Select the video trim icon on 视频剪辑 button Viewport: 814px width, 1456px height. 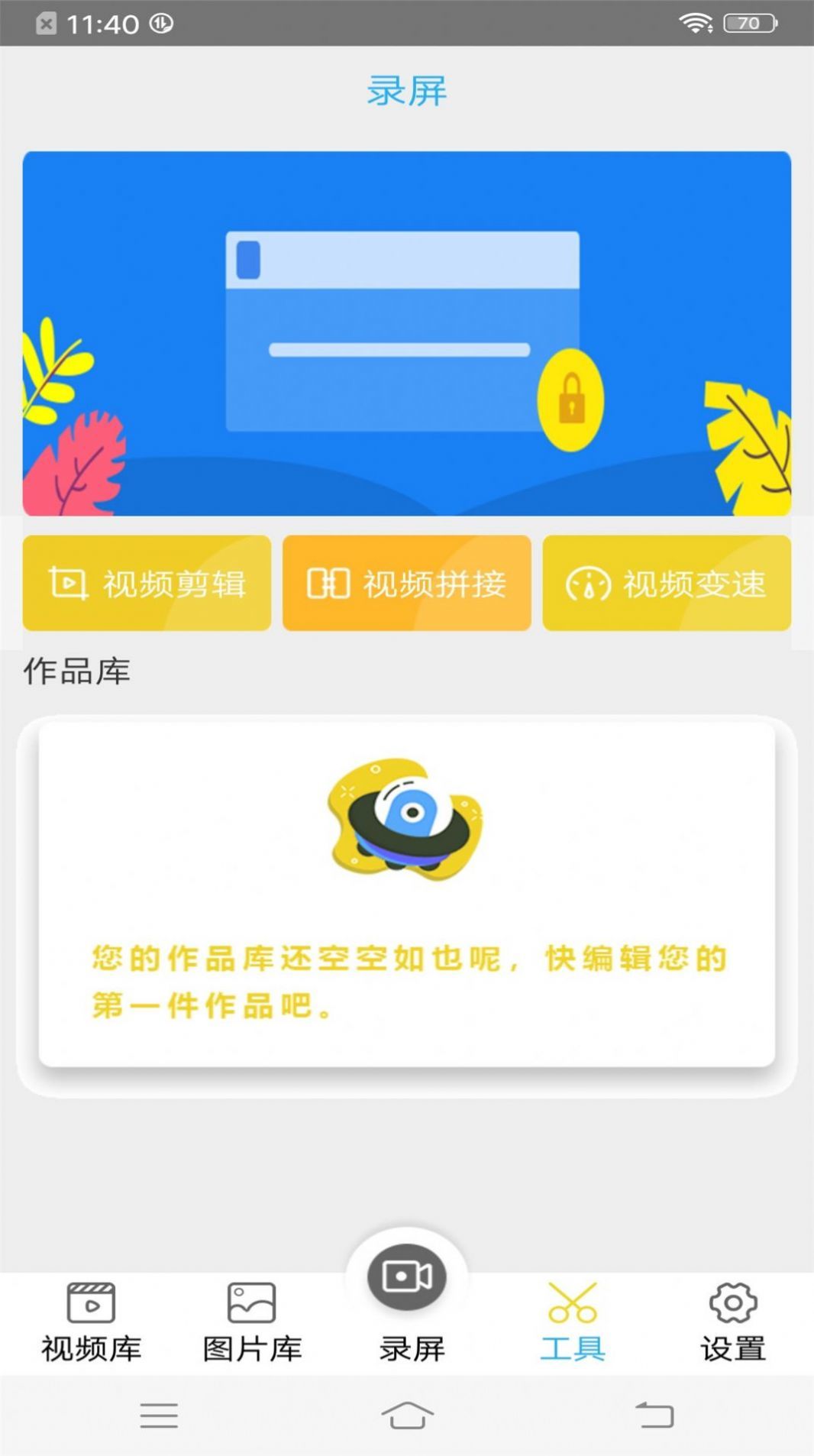(x=67, y=584)
